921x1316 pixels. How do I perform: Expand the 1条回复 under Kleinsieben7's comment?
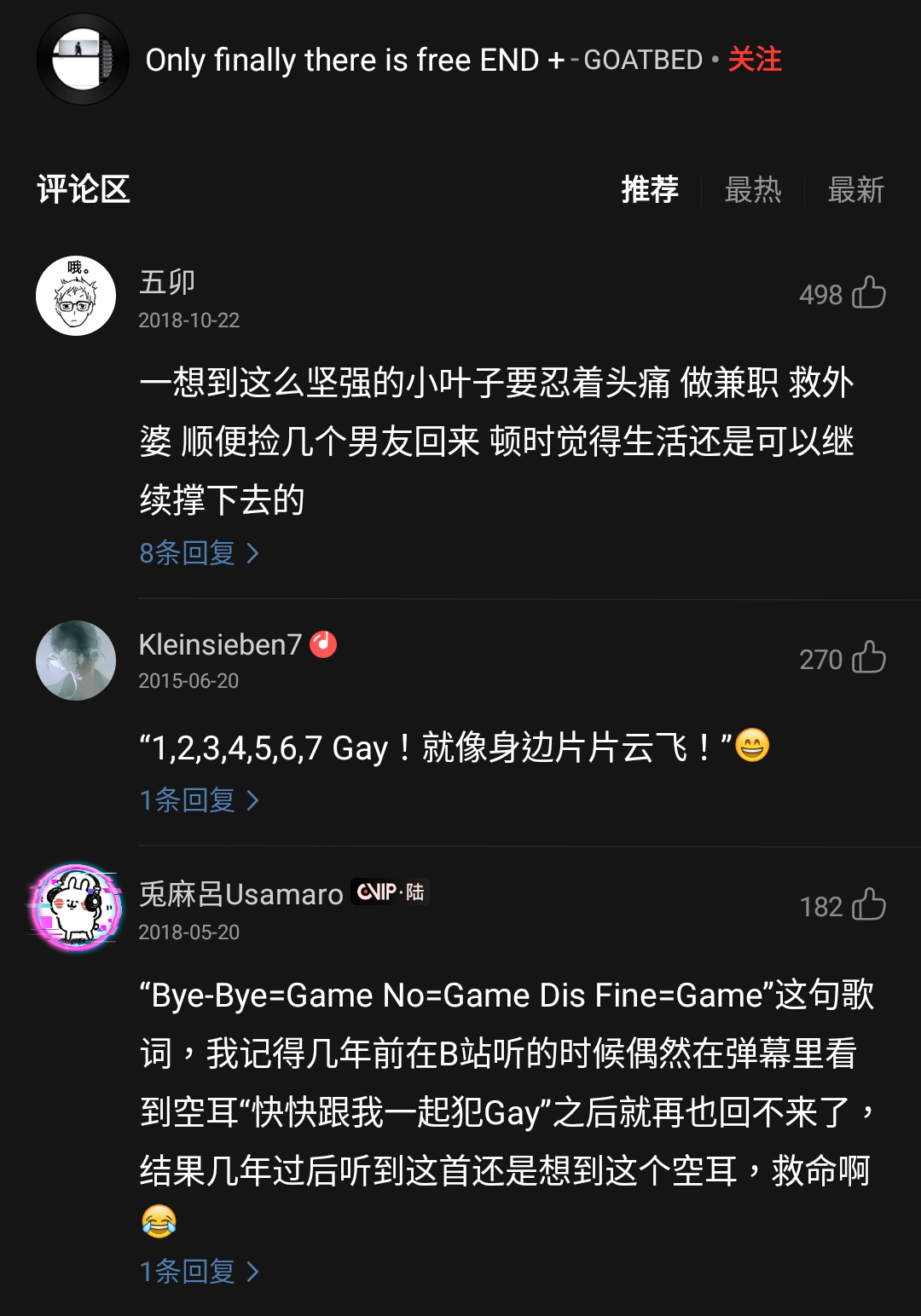click(199, 800)
